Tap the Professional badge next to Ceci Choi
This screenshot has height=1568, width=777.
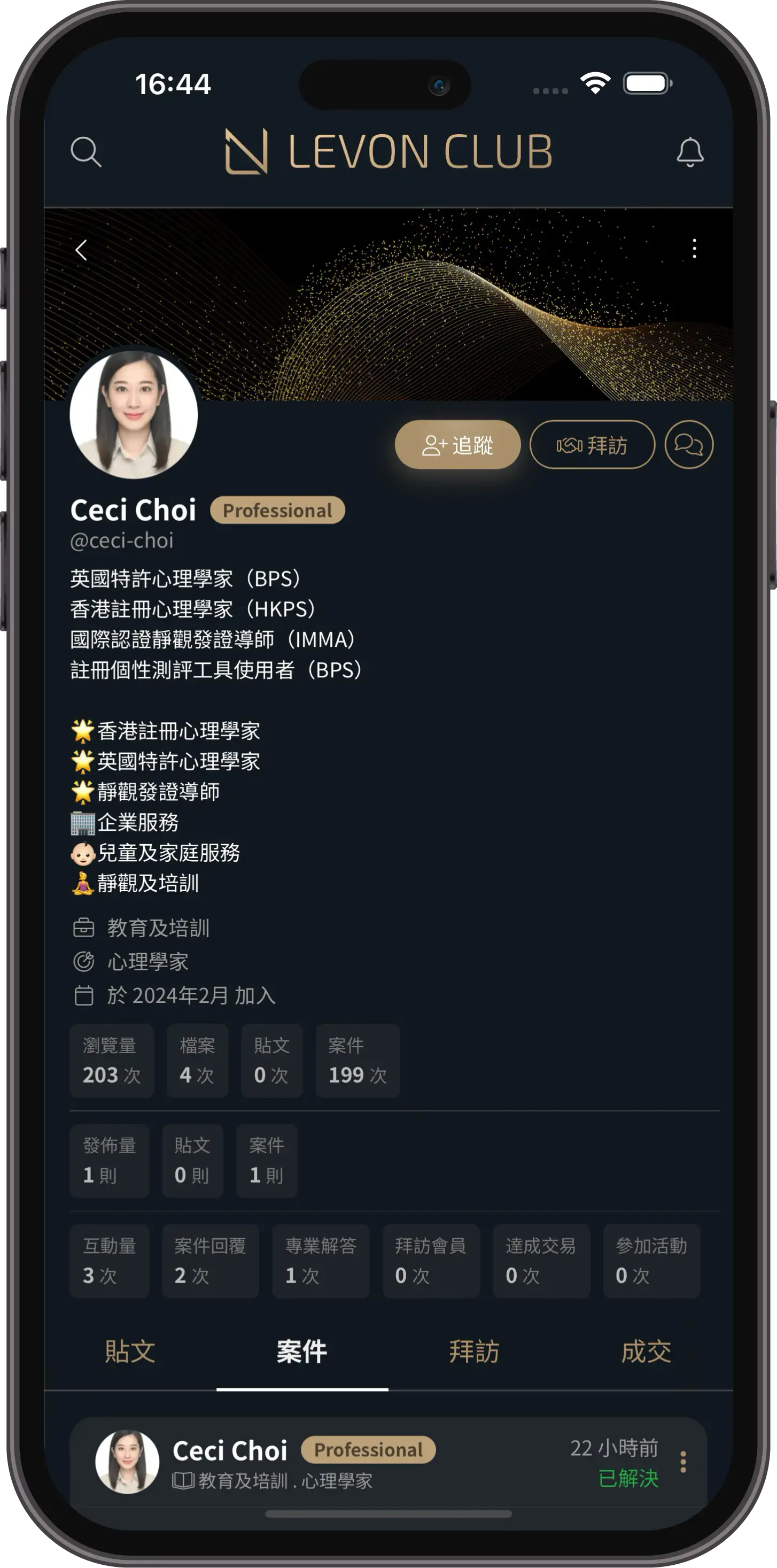277,510
